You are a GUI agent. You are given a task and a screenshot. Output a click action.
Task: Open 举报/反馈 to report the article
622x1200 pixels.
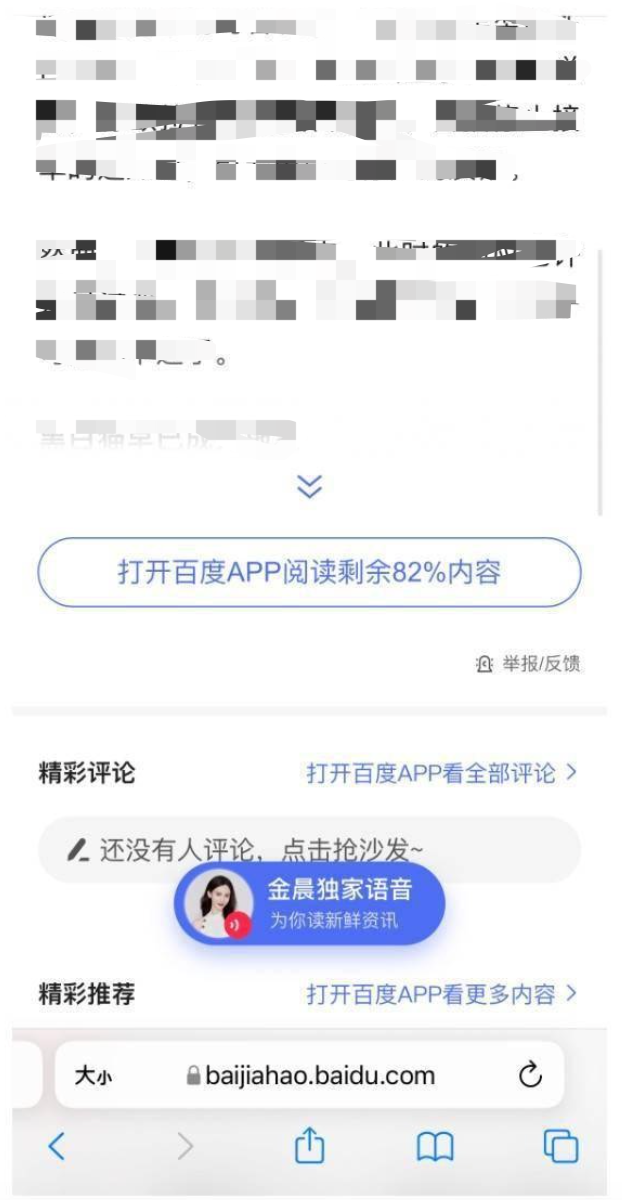tap(529, 664)
